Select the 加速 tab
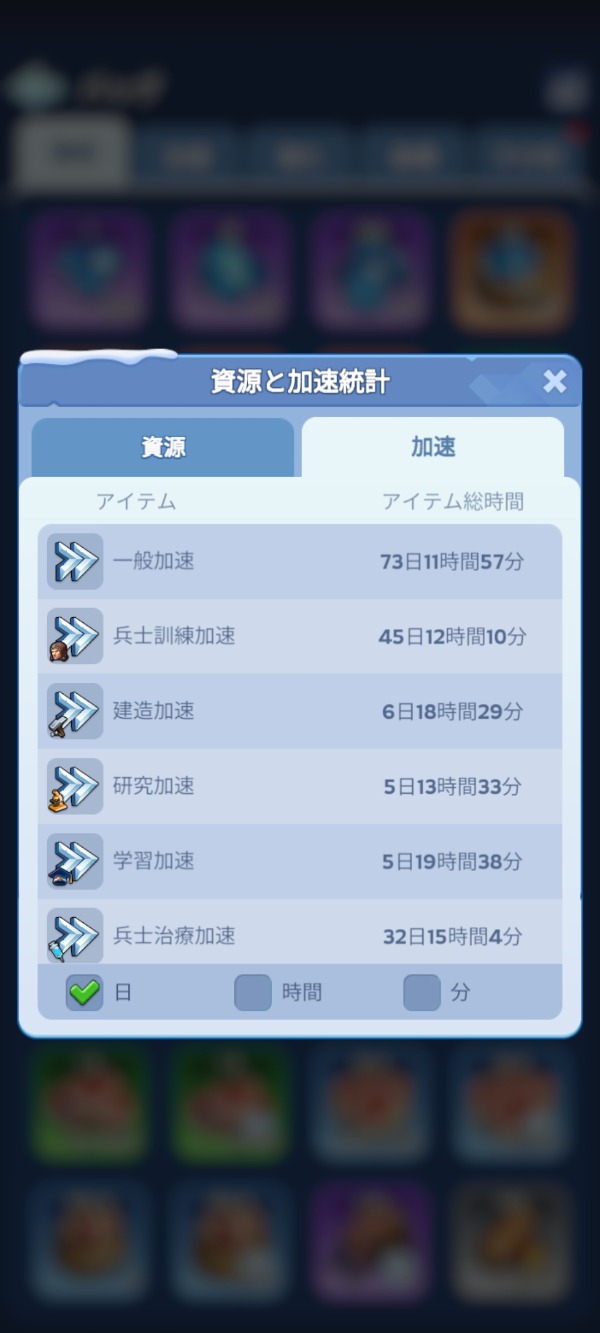 pyautogui.click(x=433, y=447)
